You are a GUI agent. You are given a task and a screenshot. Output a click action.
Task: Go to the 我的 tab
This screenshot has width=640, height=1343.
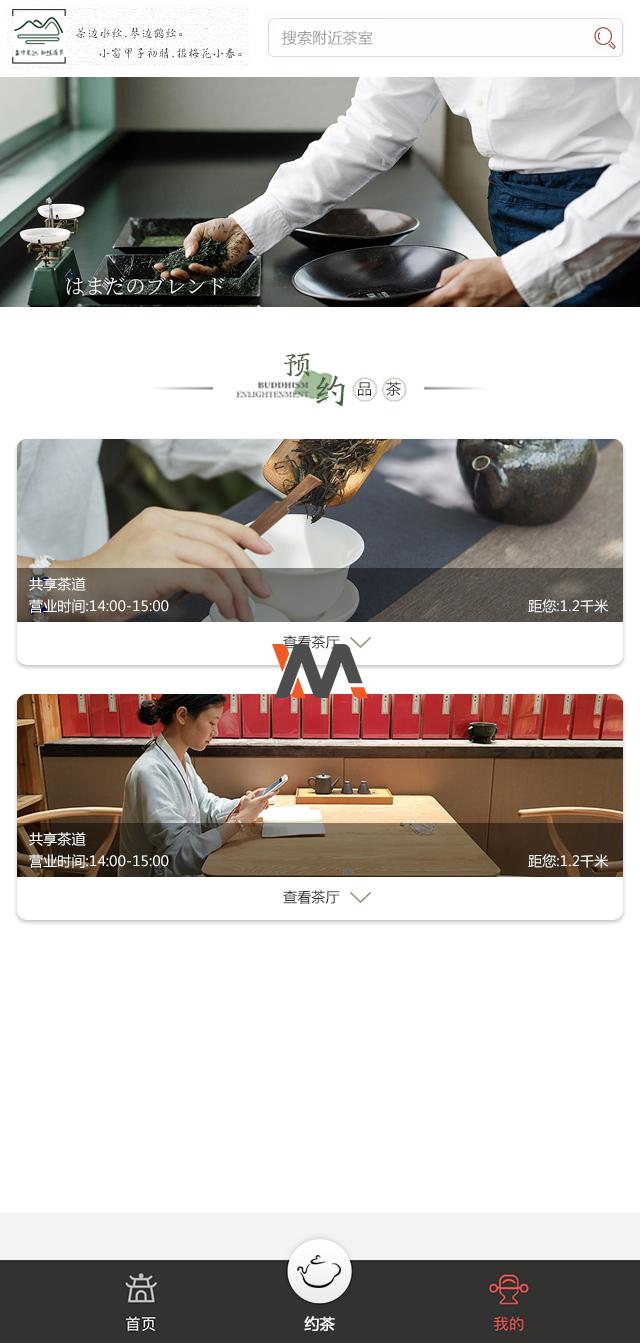click(508, 1302)
